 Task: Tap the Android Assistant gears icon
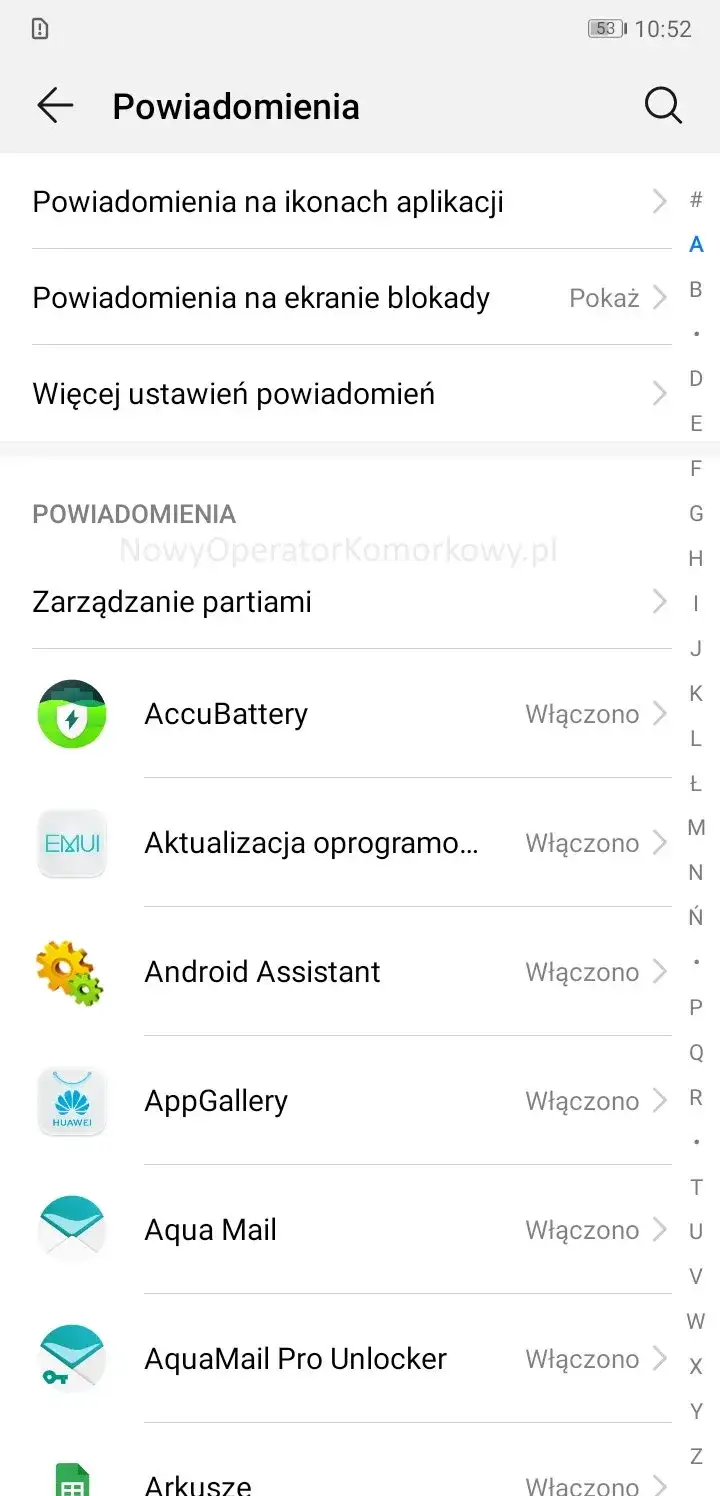71,971
